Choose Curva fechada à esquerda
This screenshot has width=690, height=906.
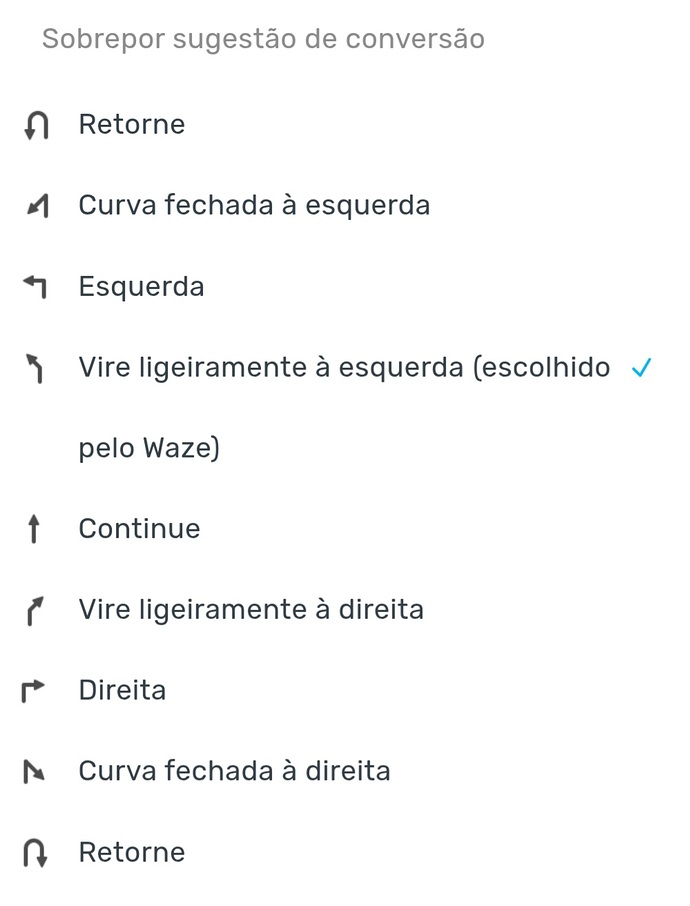[x=254, y=206]
